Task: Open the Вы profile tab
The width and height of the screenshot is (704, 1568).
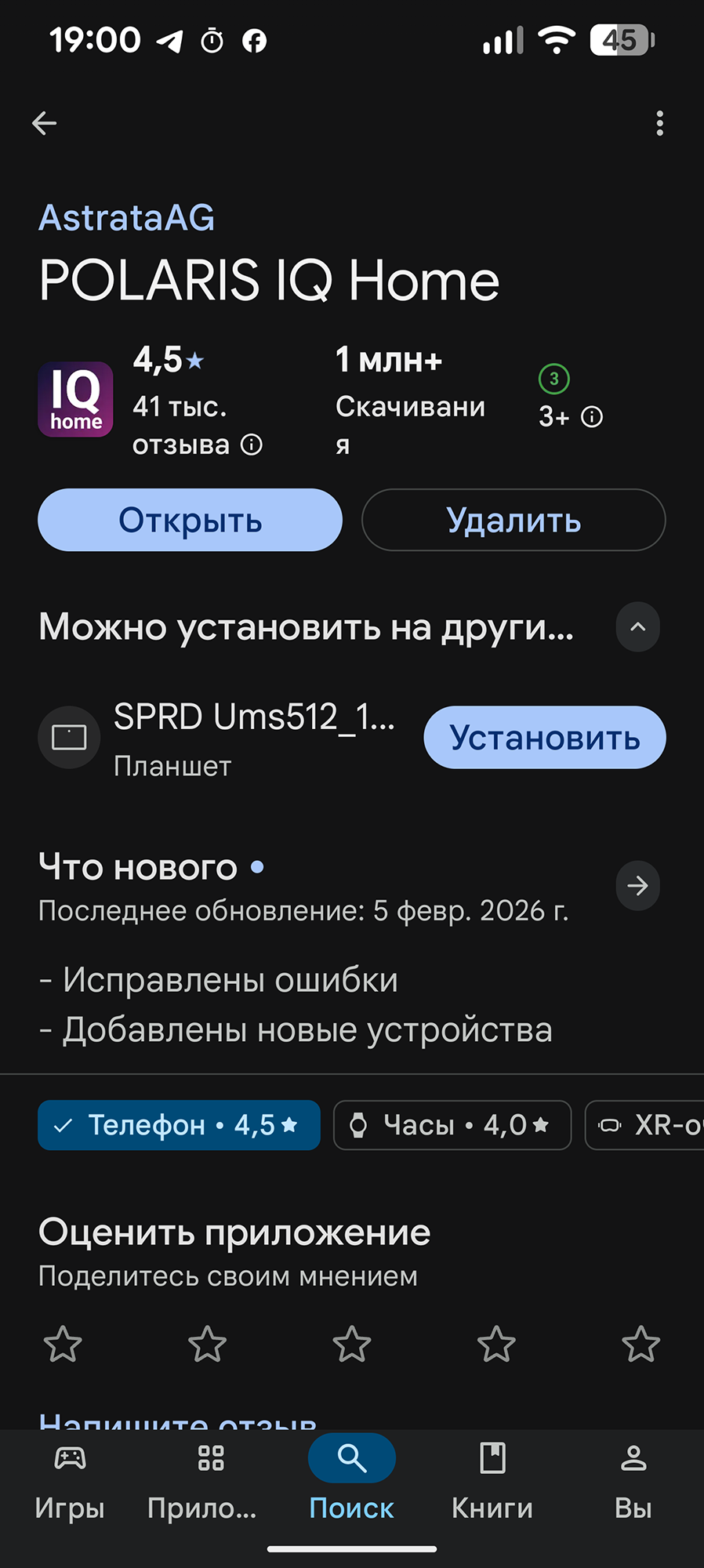Action: [633, 1482]
